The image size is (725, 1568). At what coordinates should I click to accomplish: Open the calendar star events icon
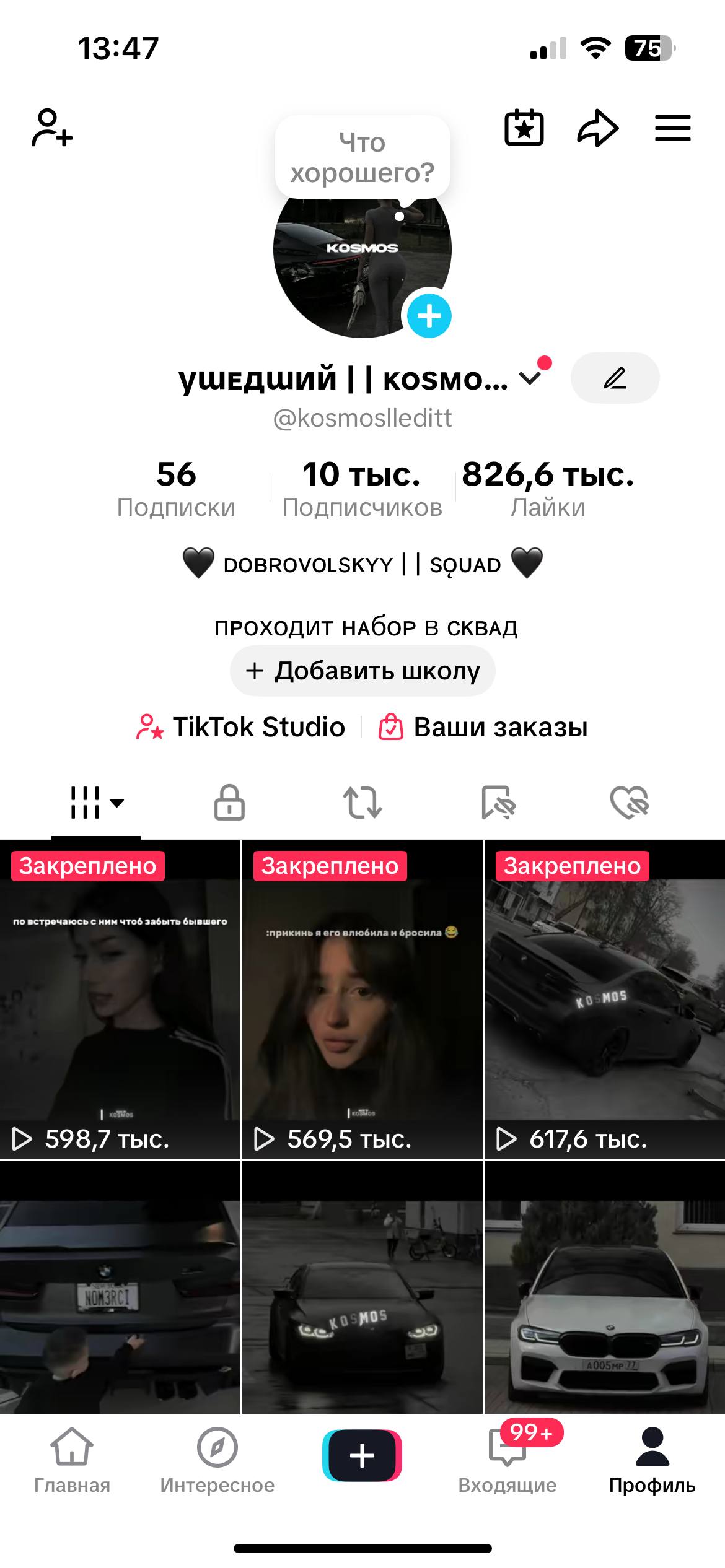pyautogui.click(x=524, y=128)
